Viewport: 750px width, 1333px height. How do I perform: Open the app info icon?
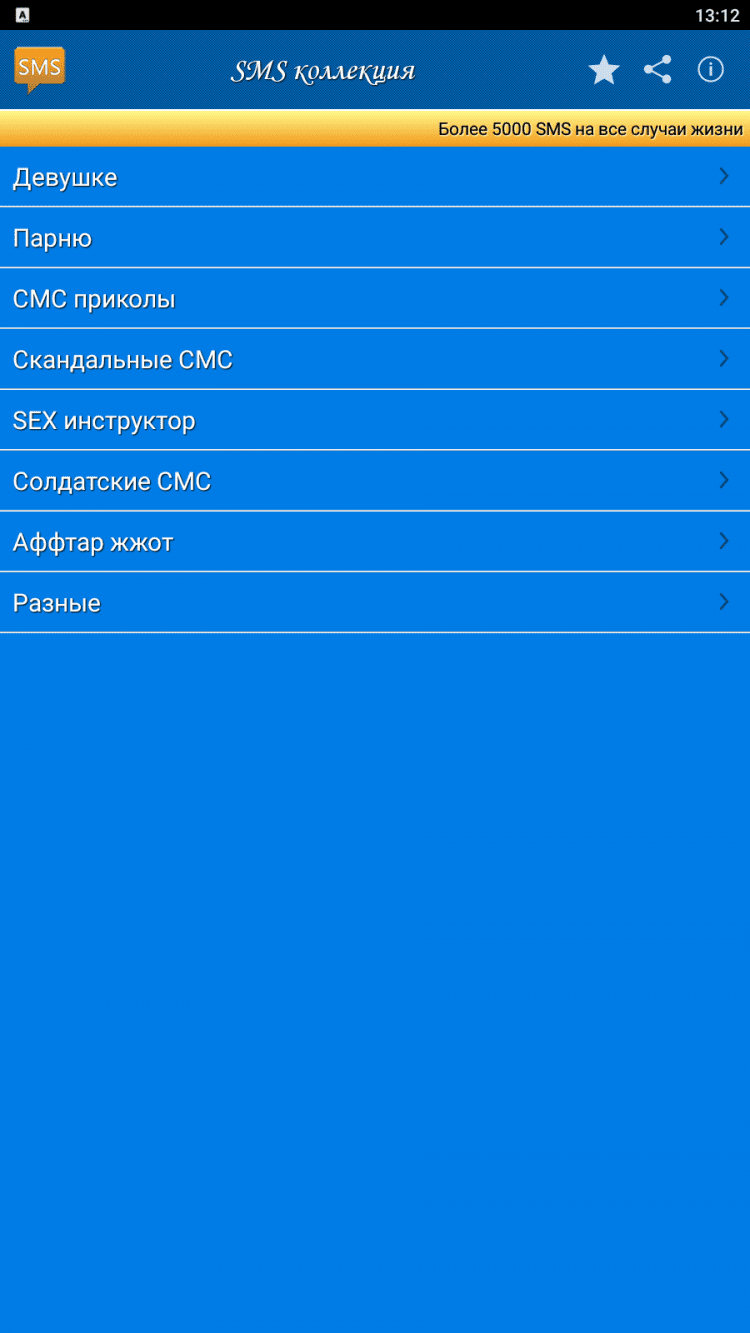coord(710,70)
